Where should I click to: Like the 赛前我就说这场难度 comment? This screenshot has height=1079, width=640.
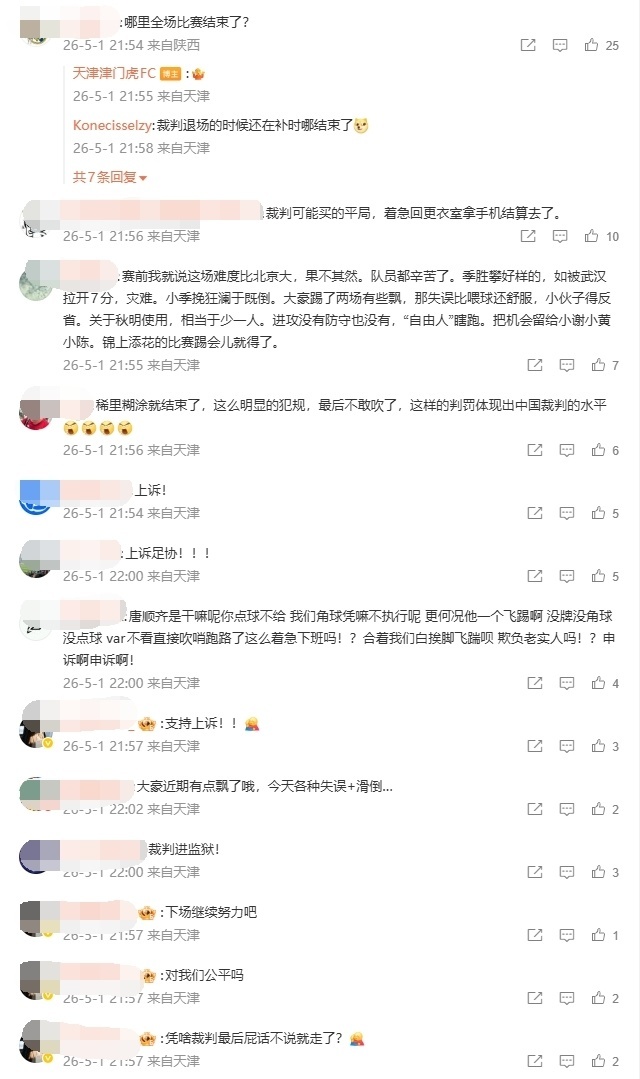coord(598,365)
